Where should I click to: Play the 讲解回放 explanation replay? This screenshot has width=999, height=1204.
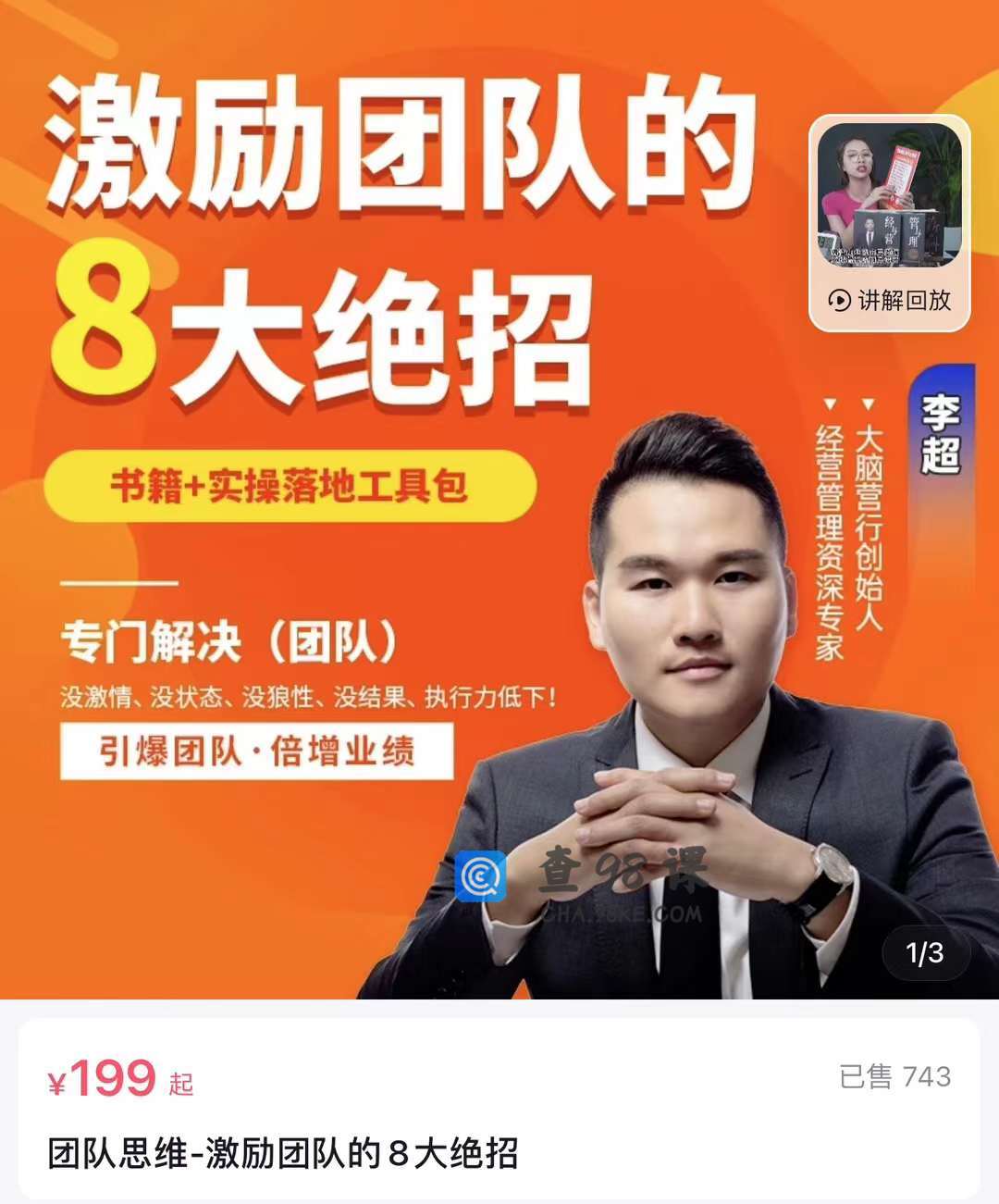tap(890, 224)
